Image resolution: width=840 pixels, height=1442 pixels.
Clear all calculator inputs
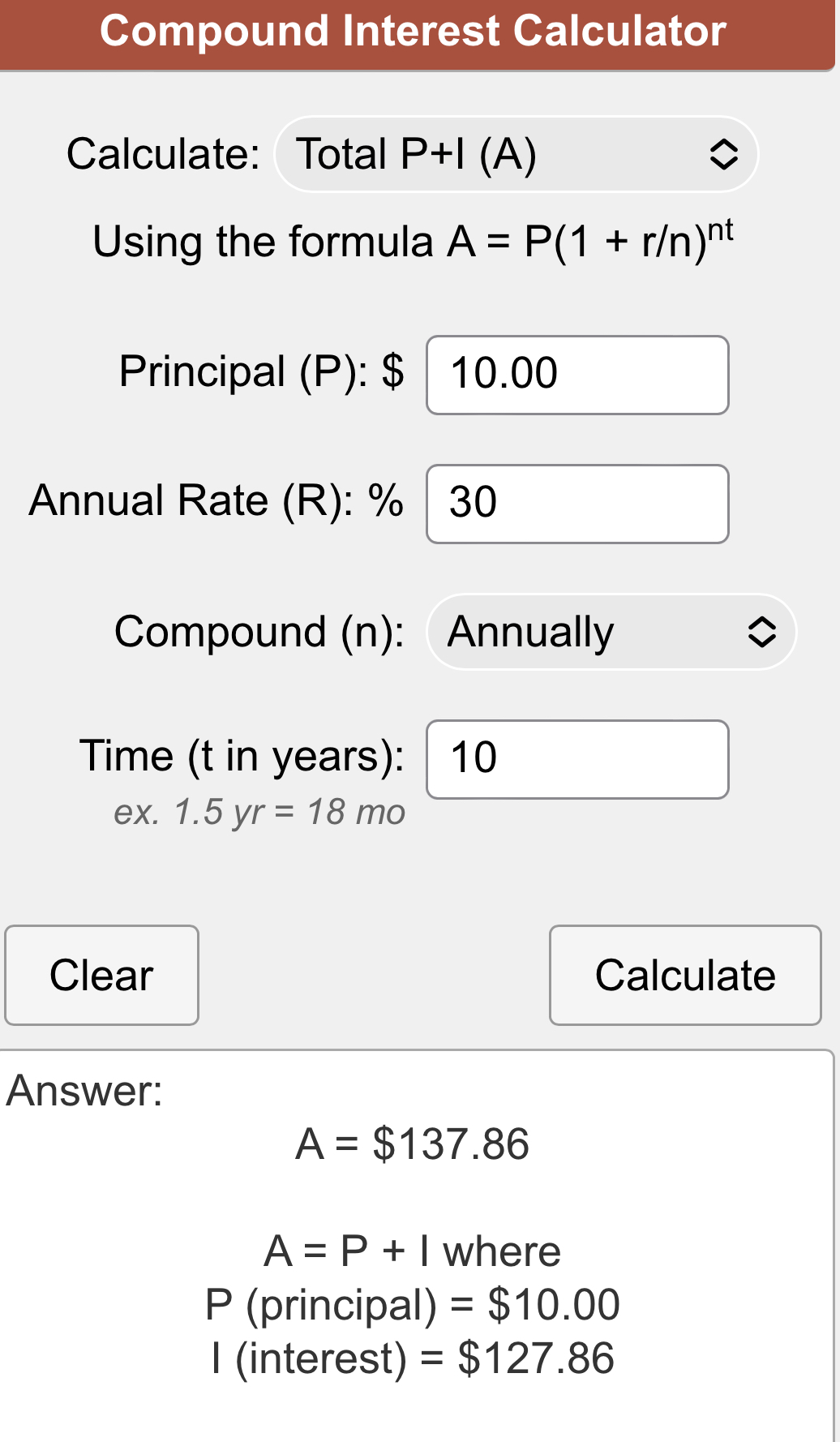[102, 975]
